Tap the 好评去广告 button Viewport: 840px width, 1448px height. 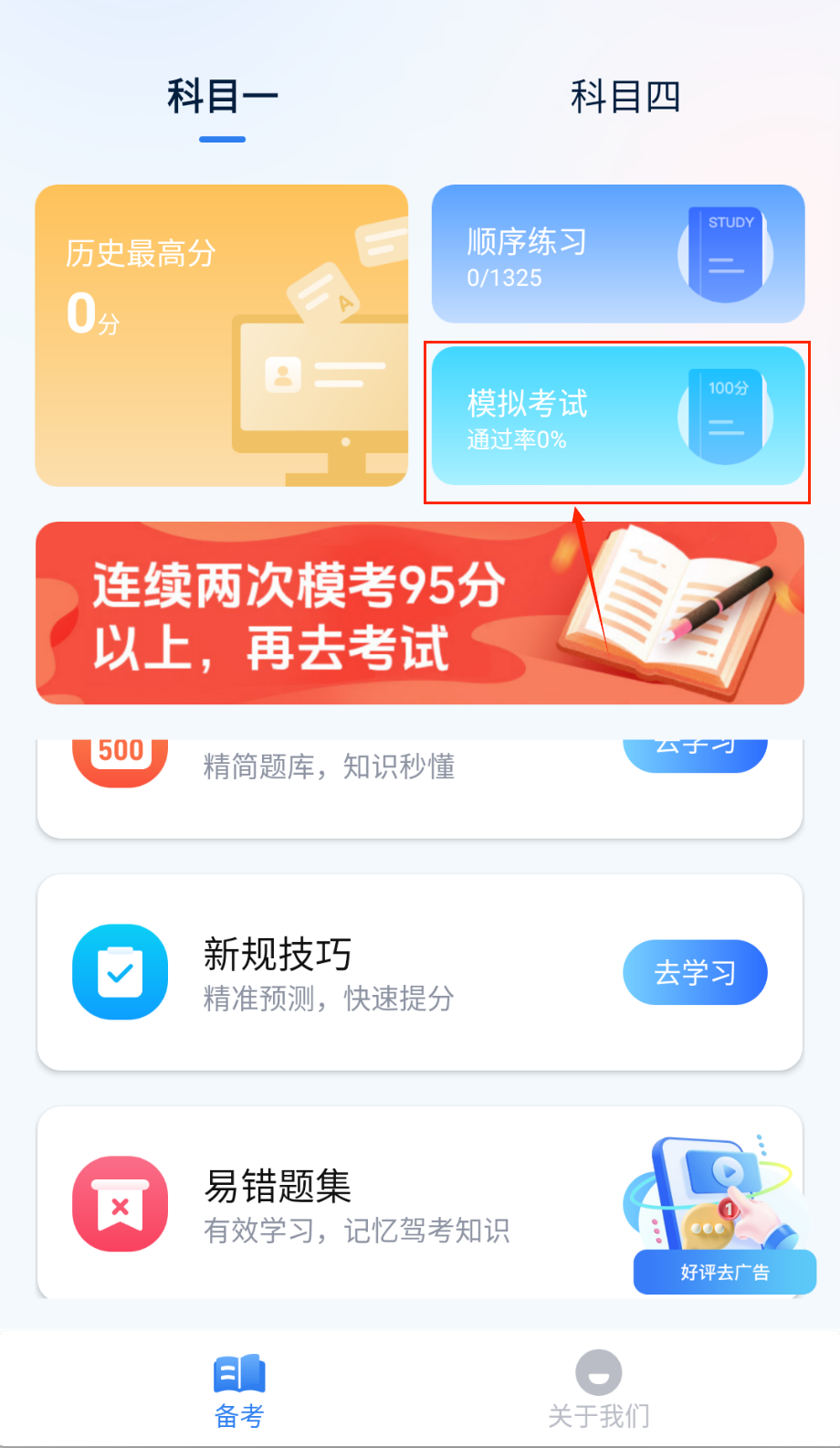coord(724,1272)
